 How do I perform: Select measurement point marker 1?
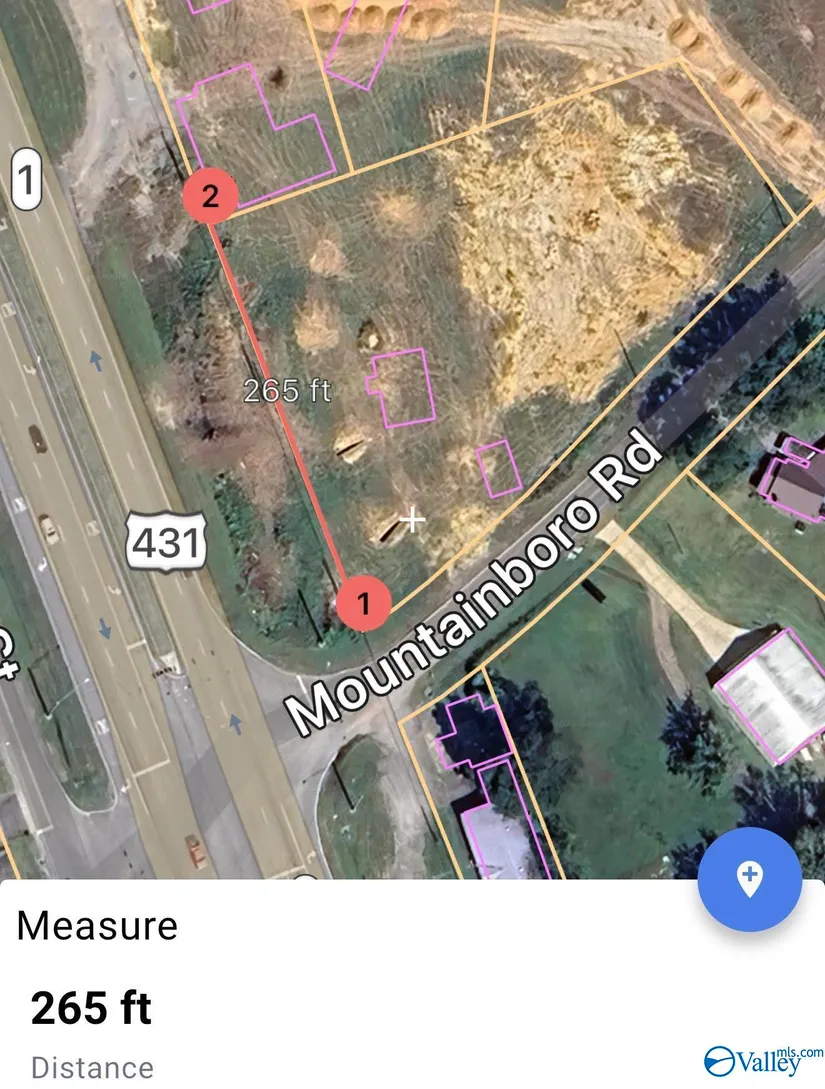[x=363, y=604]
